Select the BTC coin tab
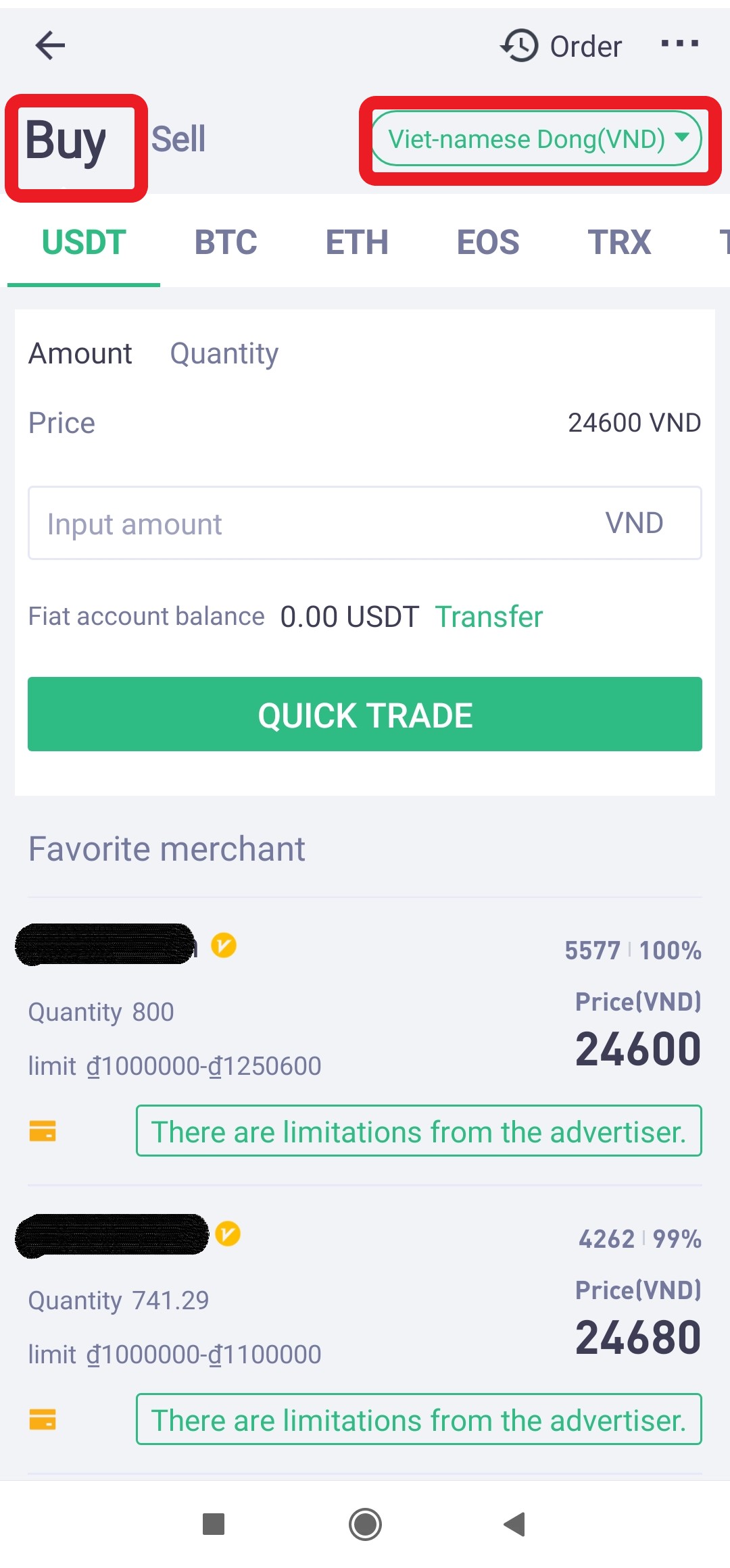 tap(226, 243)
